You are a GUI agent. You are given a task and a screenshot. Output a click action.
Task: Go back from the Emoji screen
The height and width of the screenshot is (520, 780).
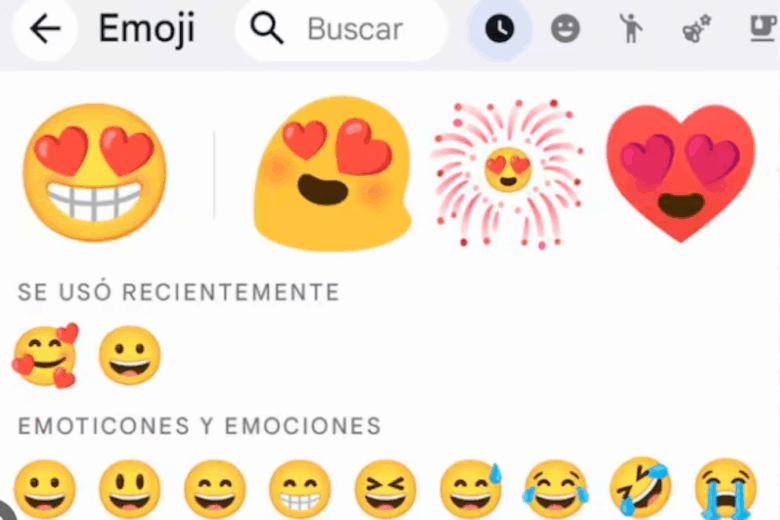point(45,30)
